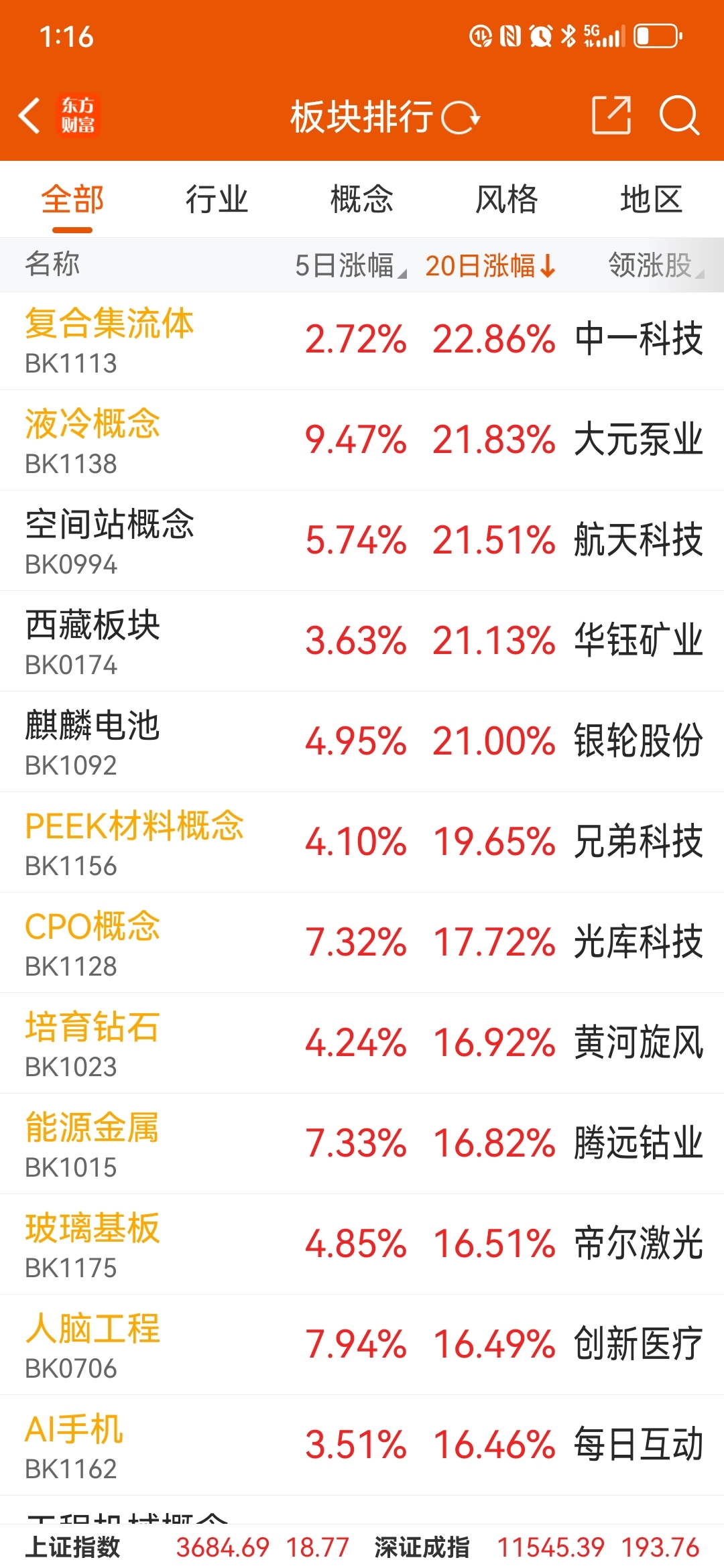Open the search icon
Viewport: 724px width, 1568px height.
pyautogui.click(x=680, y=116)
